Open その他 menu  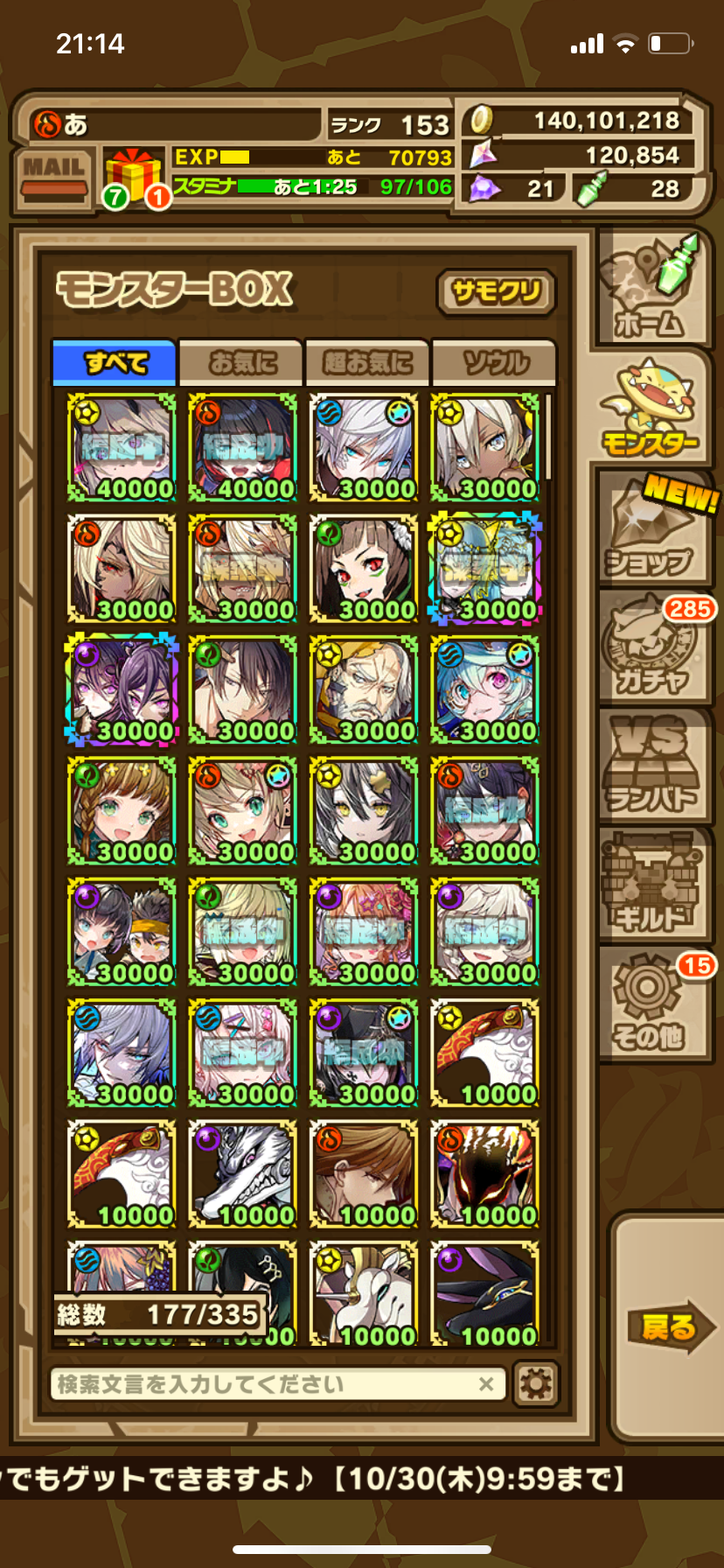(652, 1006)
